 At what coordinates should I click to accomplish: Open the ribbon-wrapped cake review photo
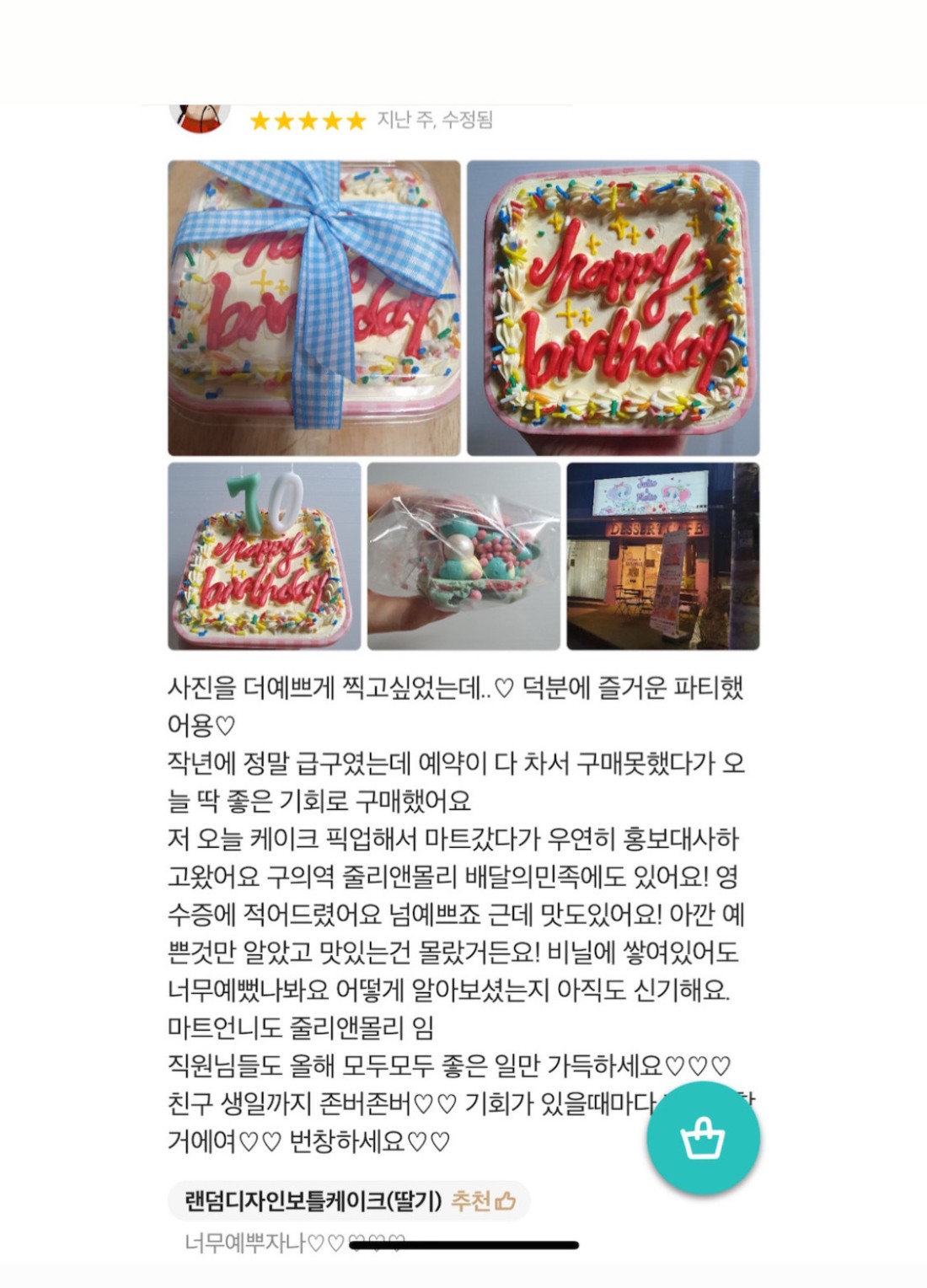coord(313,308)
